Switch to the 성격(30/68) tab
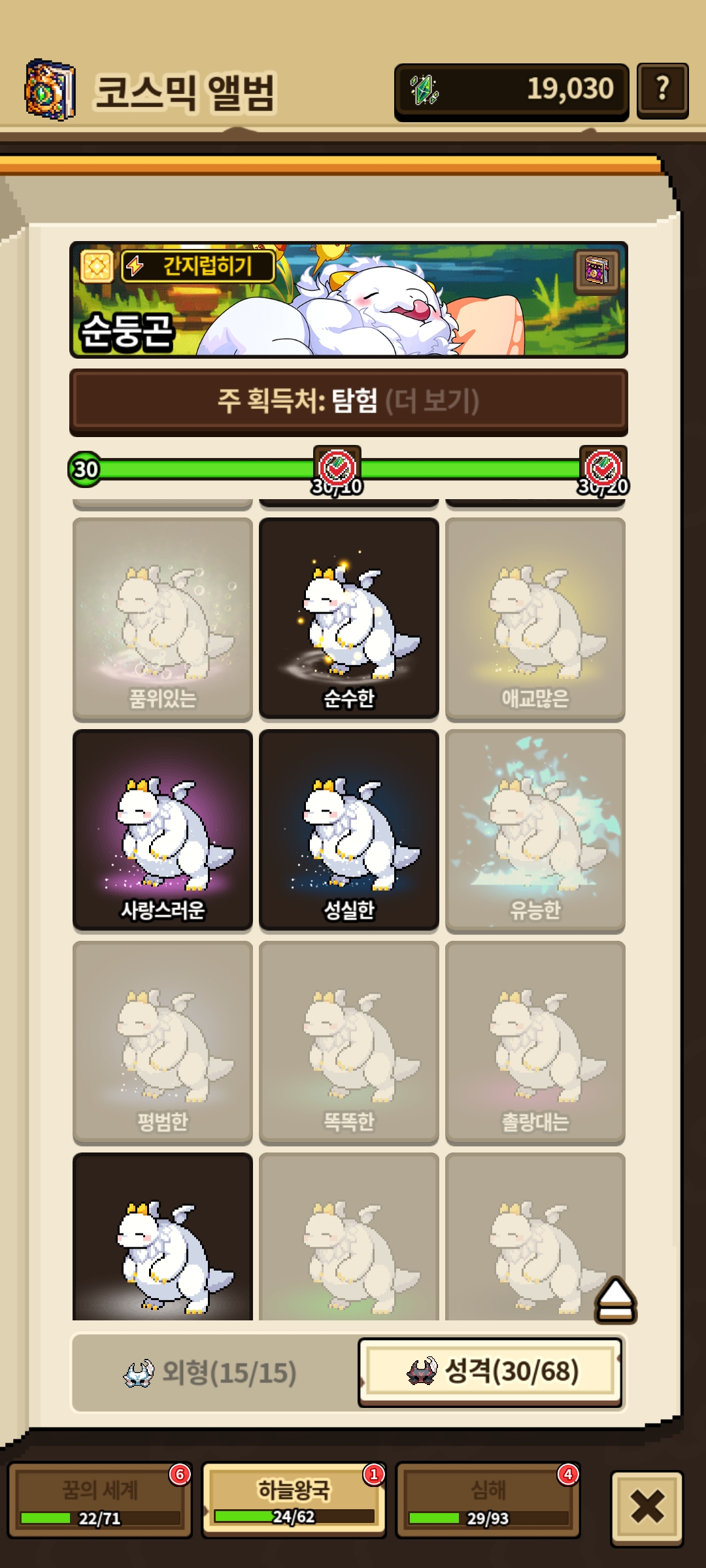 coord(490,1372)
